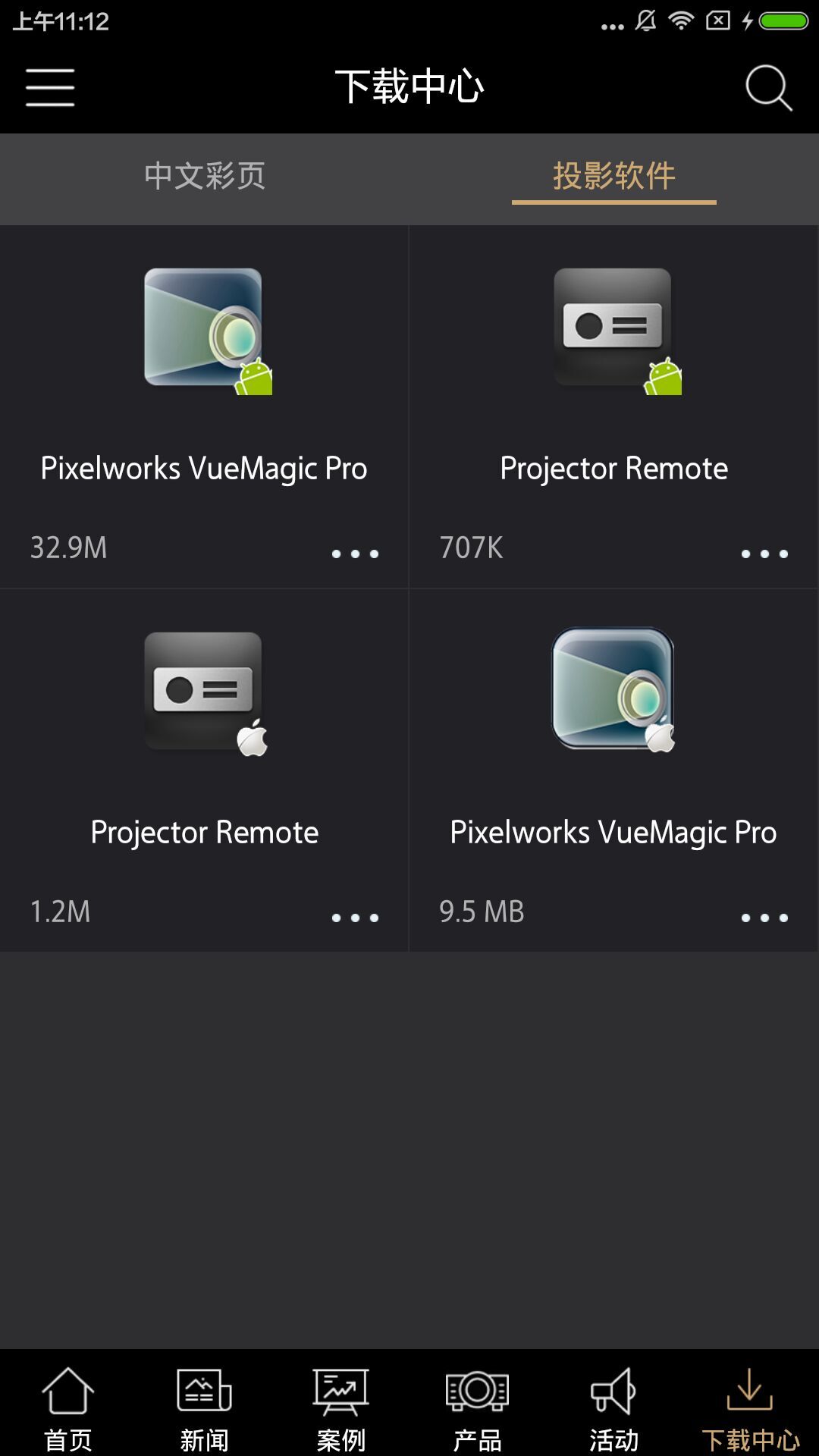The image size is (819, 1456).
Task: Open the search magnifier icon
Action: click(768, 88)
